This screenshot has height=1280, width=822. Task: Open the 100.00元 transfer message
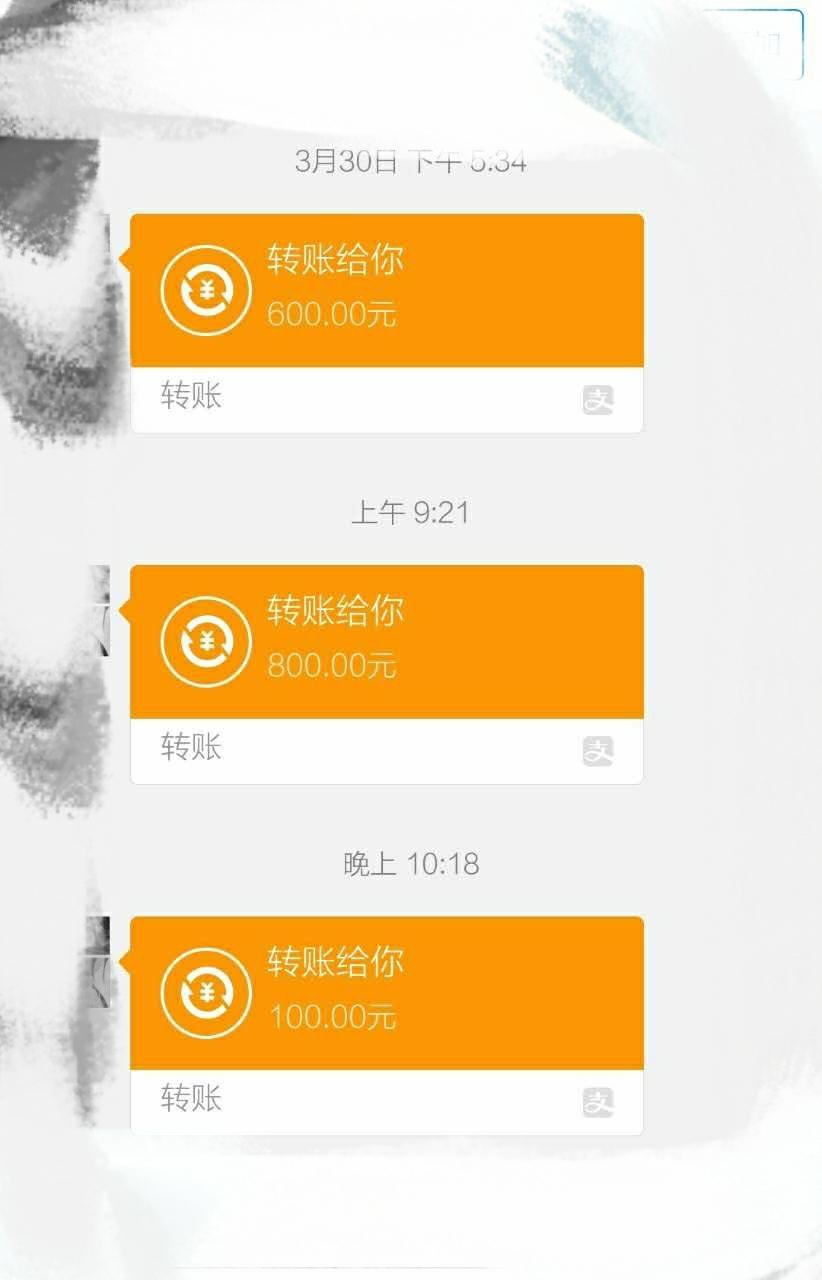coord(386,993)
